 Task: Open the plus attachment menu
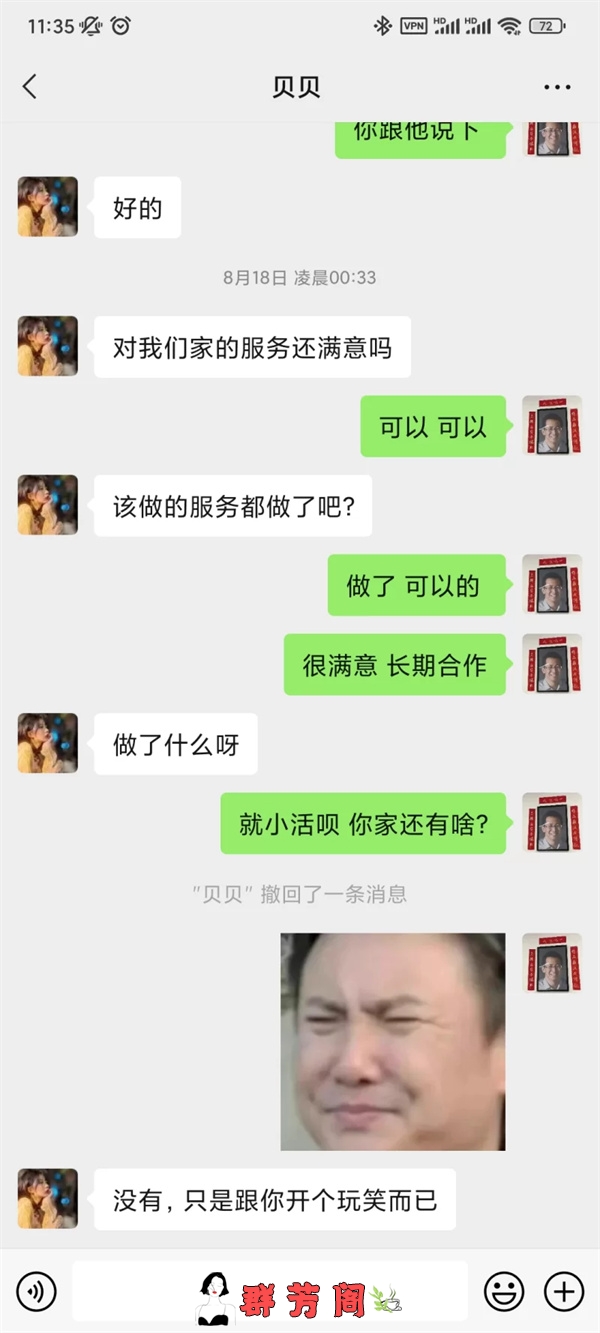point(564,1291)
